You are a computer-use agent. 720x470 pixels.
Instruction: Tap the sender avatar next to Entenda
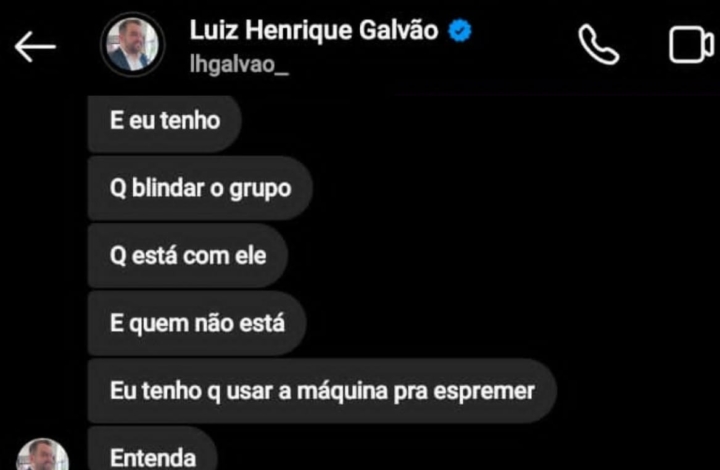coord(43,456)
